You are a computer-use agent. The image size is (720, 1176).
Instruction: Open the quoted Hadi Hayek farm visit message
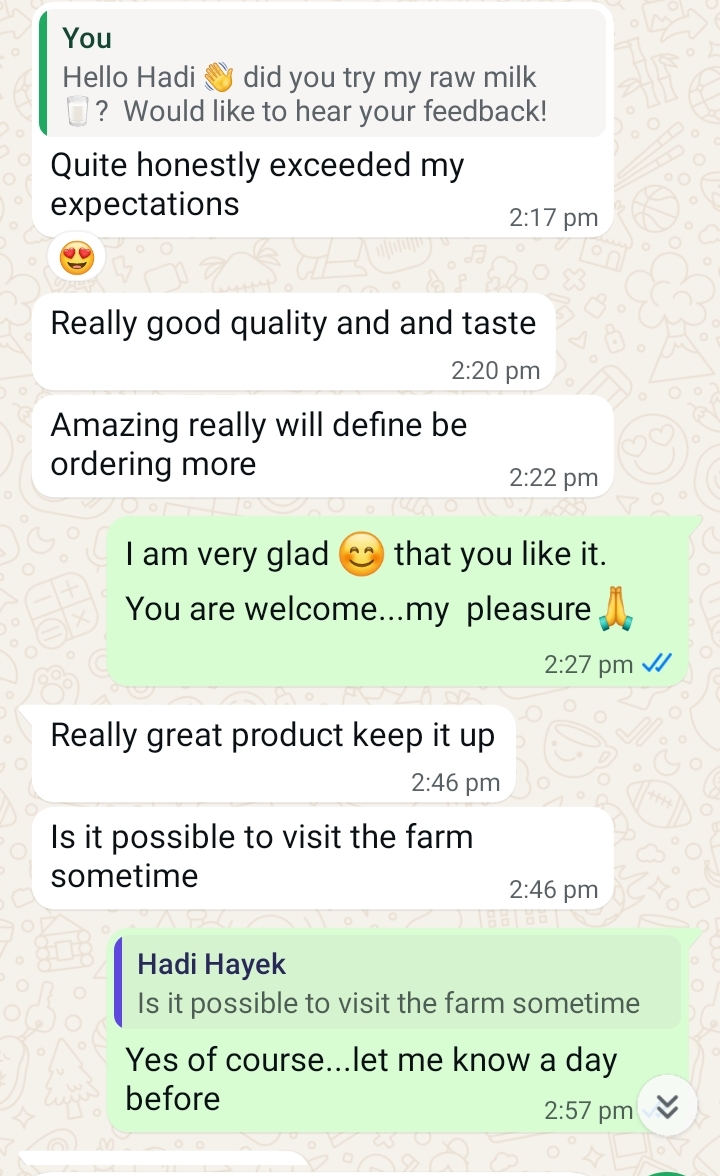pos(397,983)
